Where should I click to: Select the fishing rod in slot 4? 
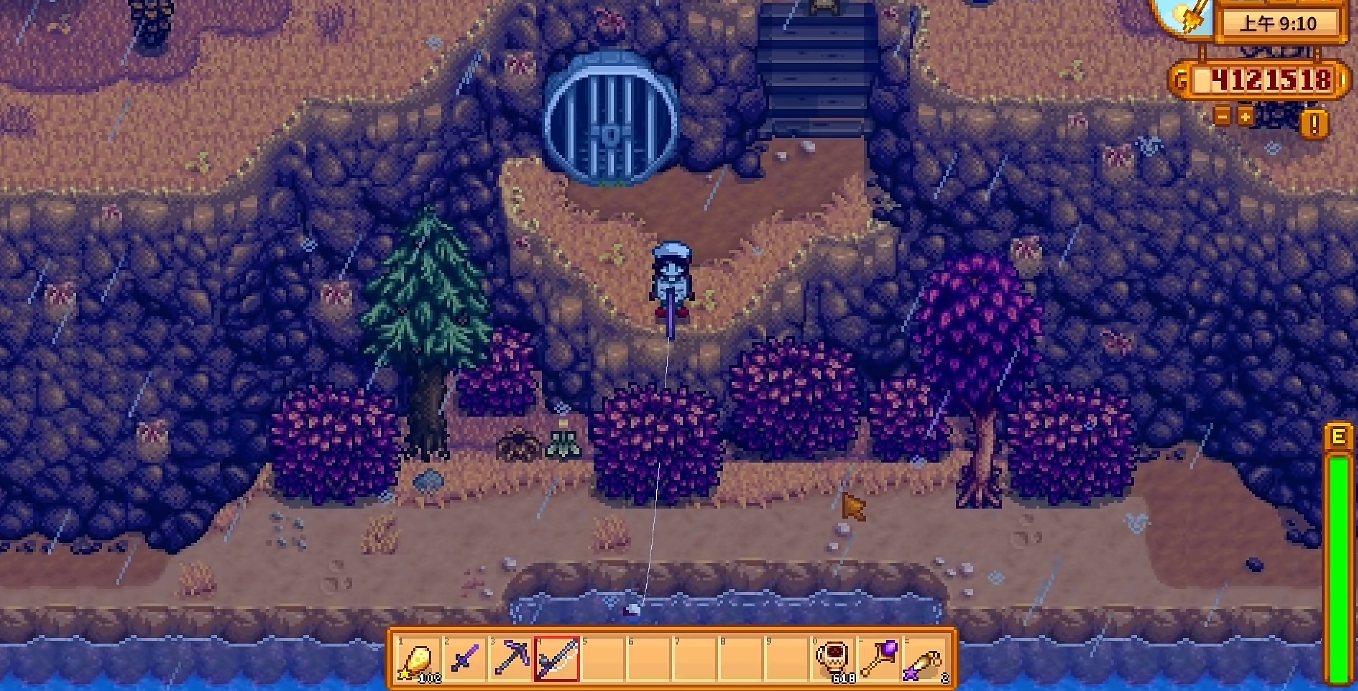coord(557,660)
